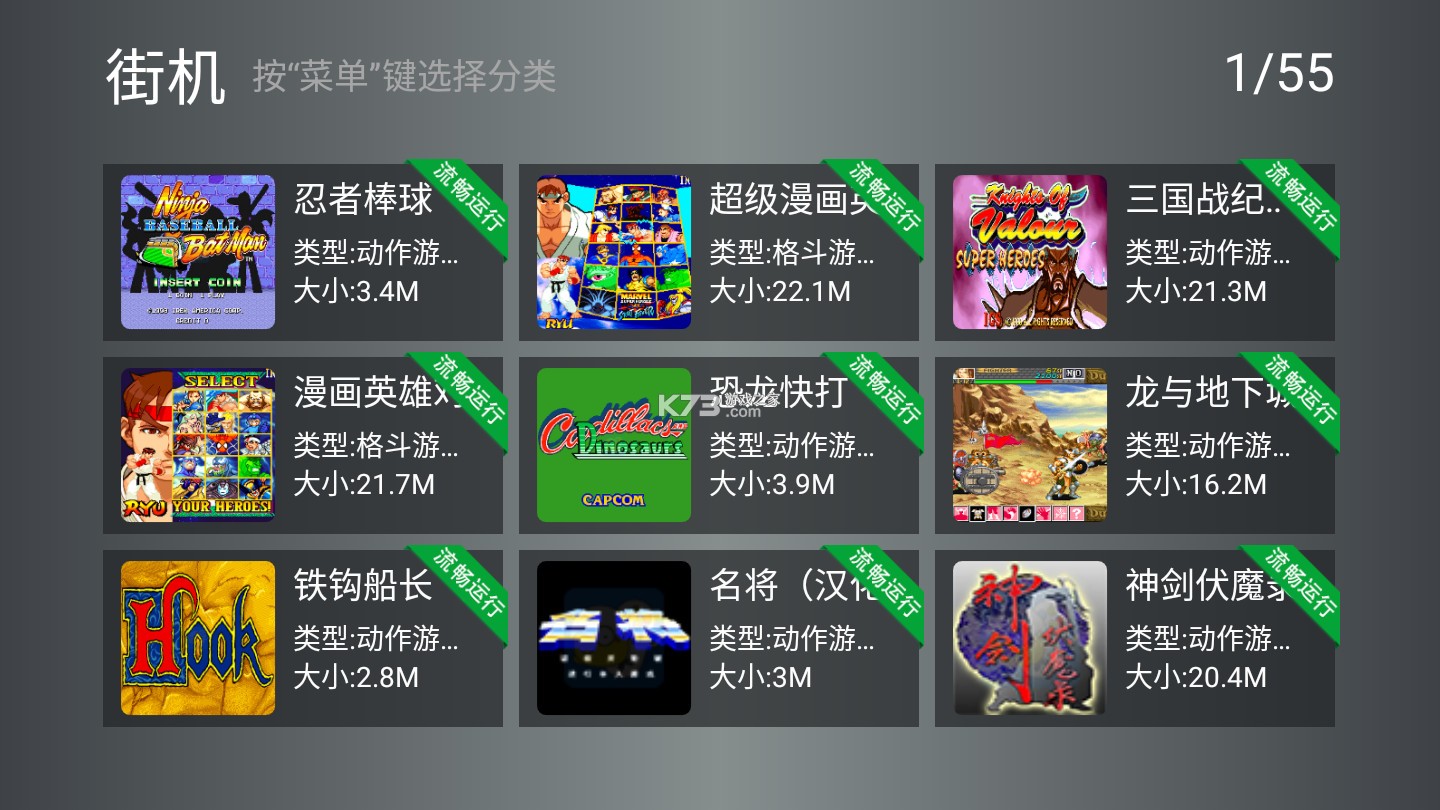Screen dimensions: 1440x810
Task: Open the 三国战纪 game card
Action: coord(1134,252)
